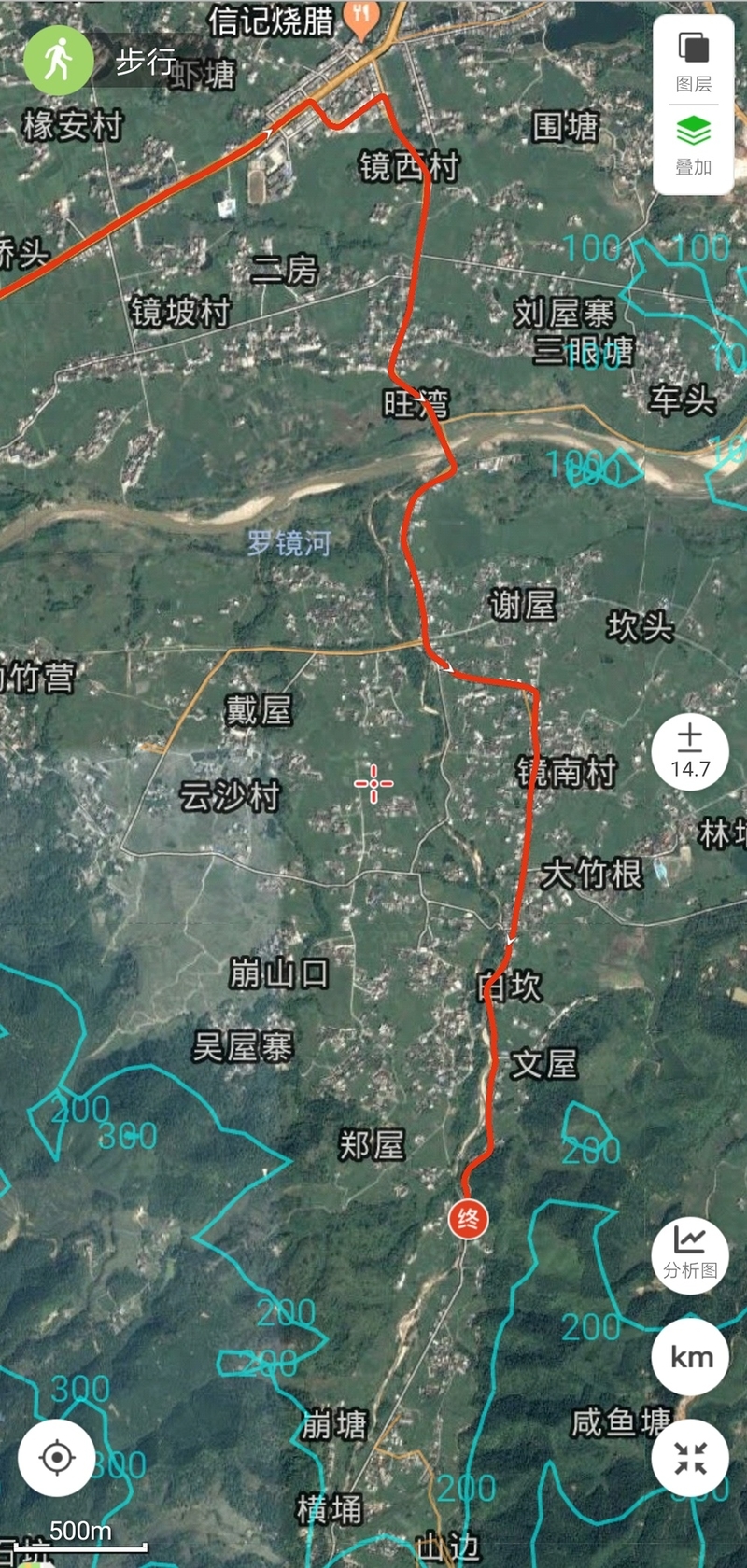Tap the collapse fullscreen arrows button
Image resolution: width=747 pixels, height=1568 pixels.
pos(690,1458)
